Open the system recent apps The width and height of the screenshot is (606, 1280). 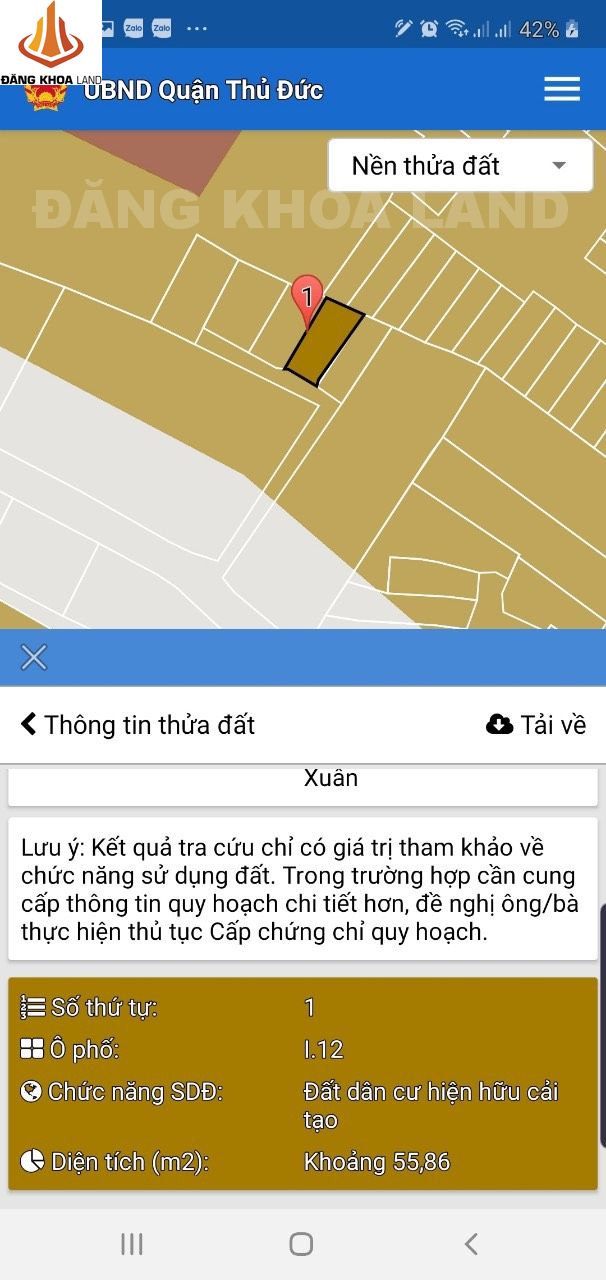(131, 1244)
